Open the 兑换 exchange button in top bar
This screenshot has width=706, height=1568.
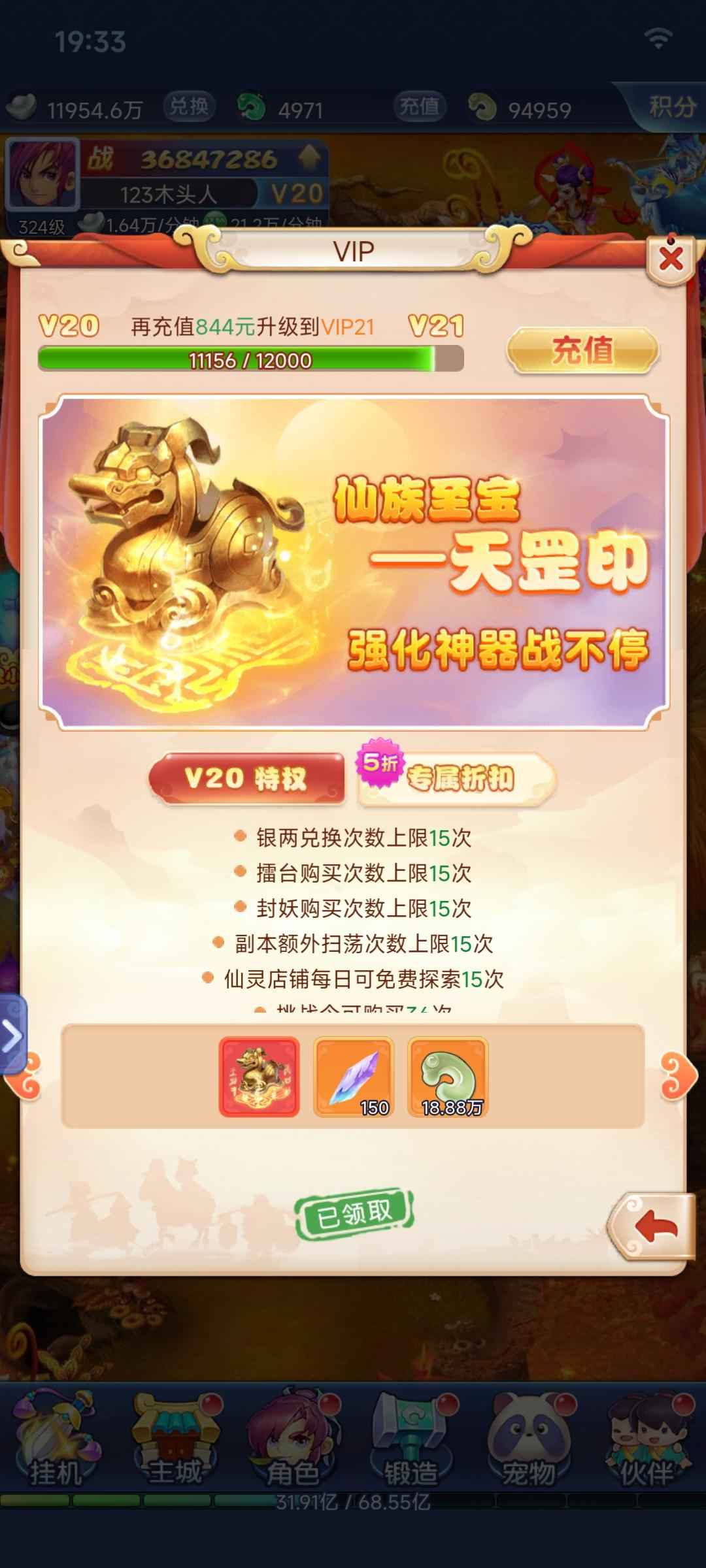click(188, 106)
